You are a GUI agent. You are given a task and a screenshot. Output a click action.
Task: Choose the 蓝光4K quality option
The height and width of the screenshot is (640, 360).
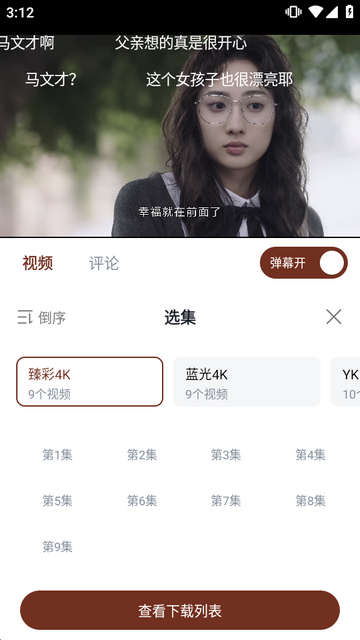[247, 382]
